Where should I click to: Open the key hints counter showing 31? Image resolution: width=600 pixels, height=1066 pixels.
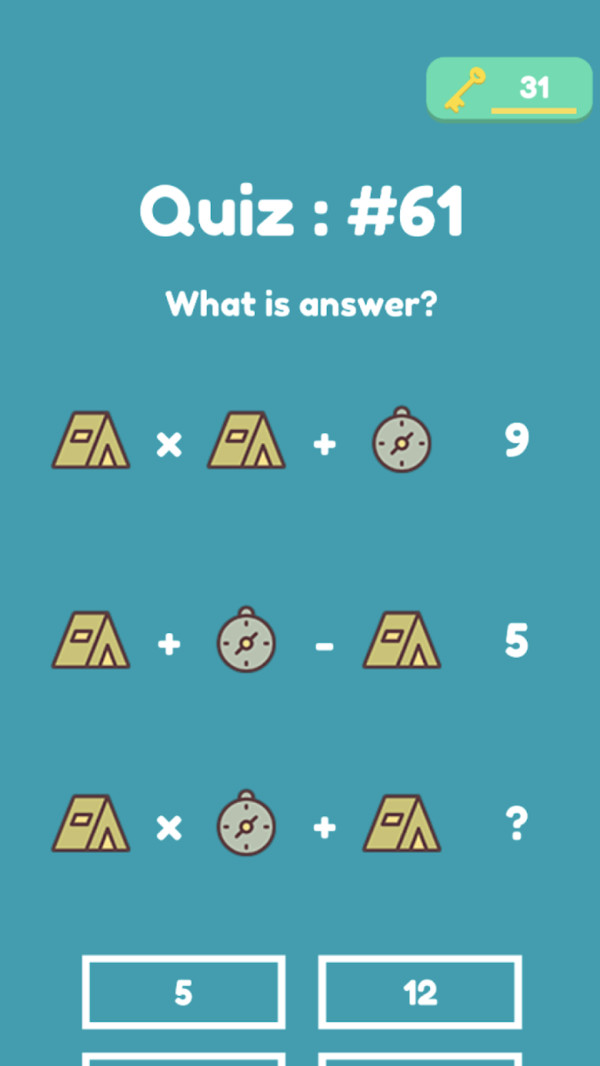(x=509, y=89)
